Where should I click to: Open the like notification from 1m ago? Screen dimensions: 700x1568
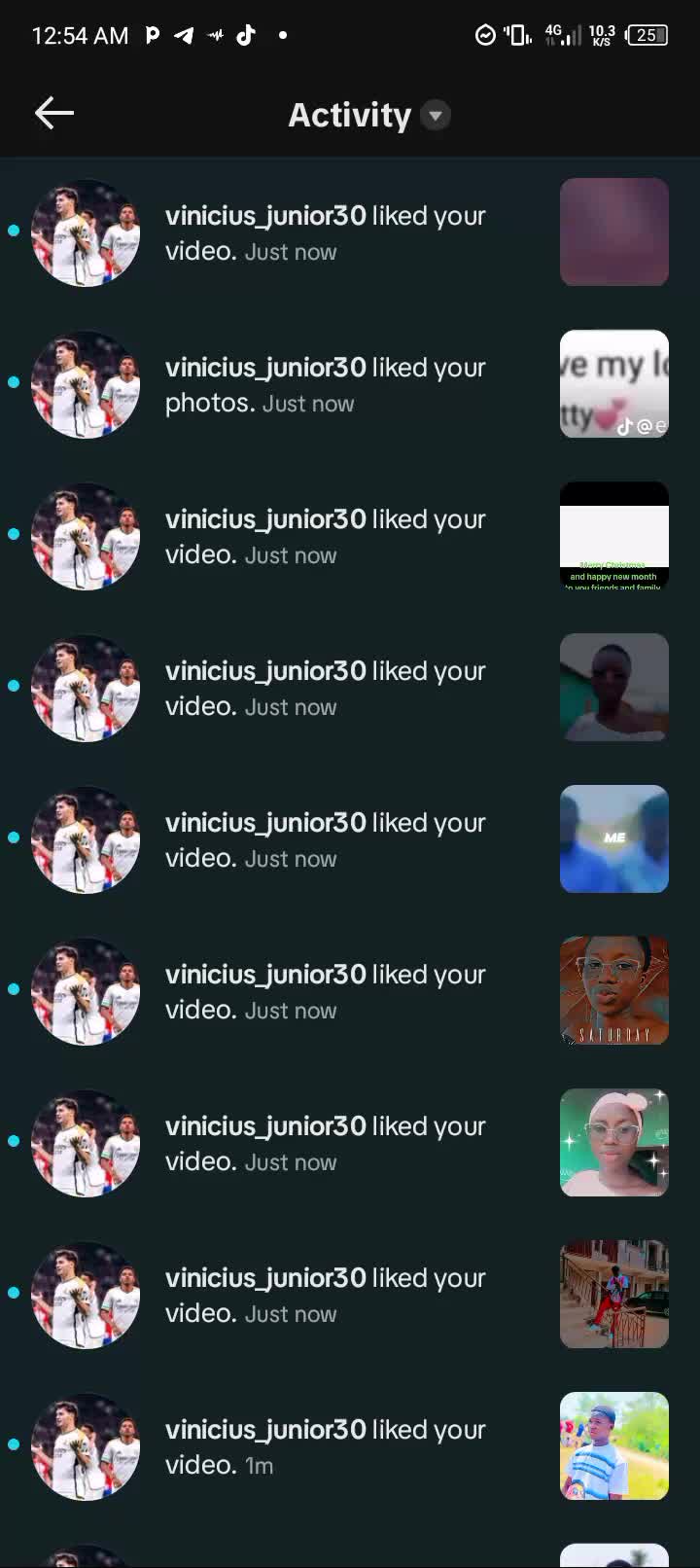coord(325,1446)
